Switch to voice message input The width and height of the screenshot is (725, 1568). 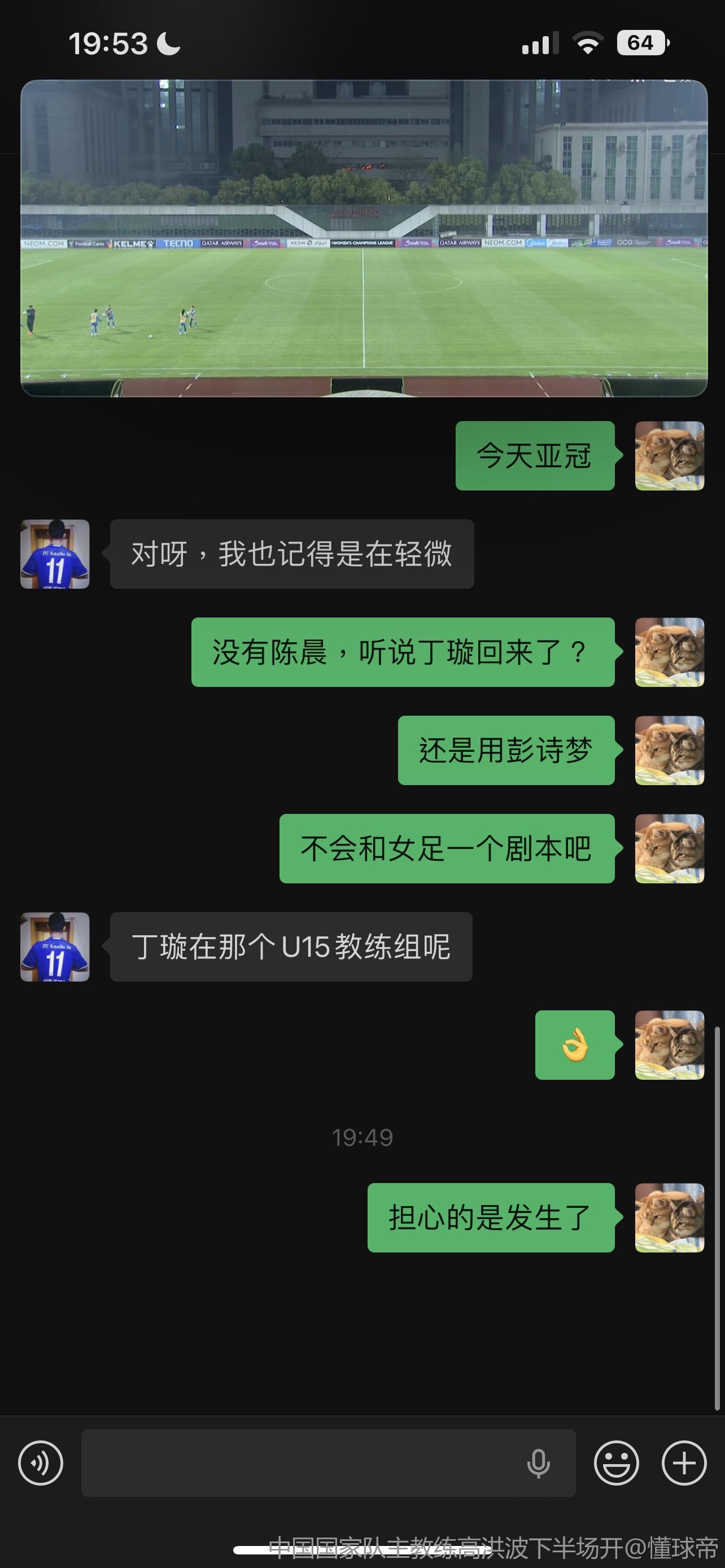41,1464
